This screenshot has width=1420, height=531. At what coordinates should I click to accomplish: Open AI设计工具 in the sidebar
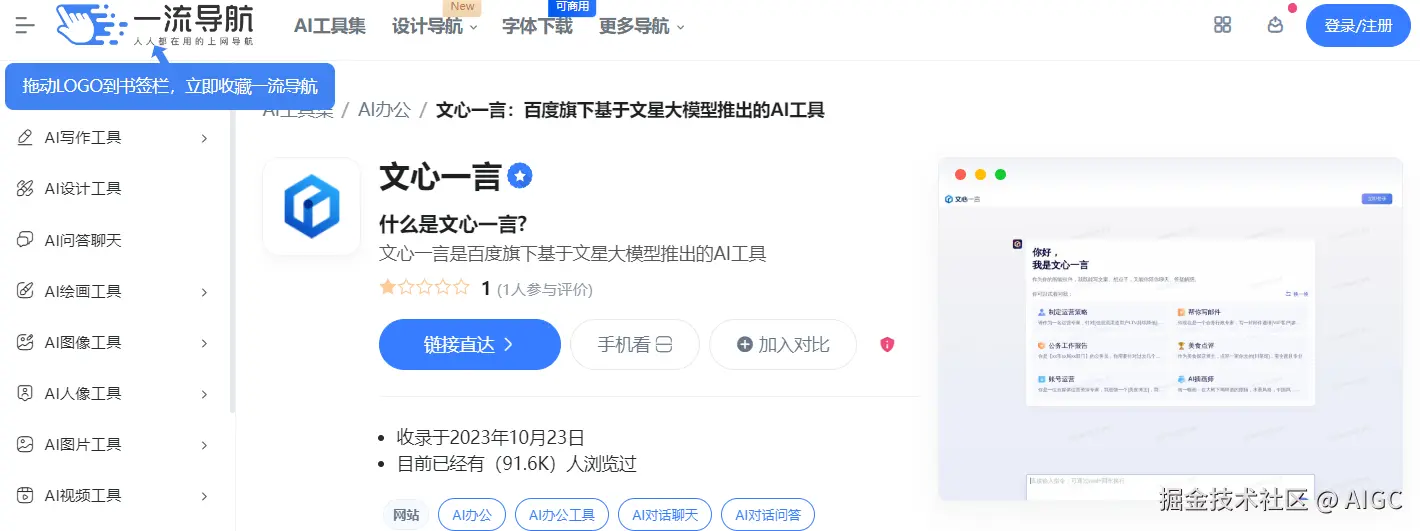point(83,189)
